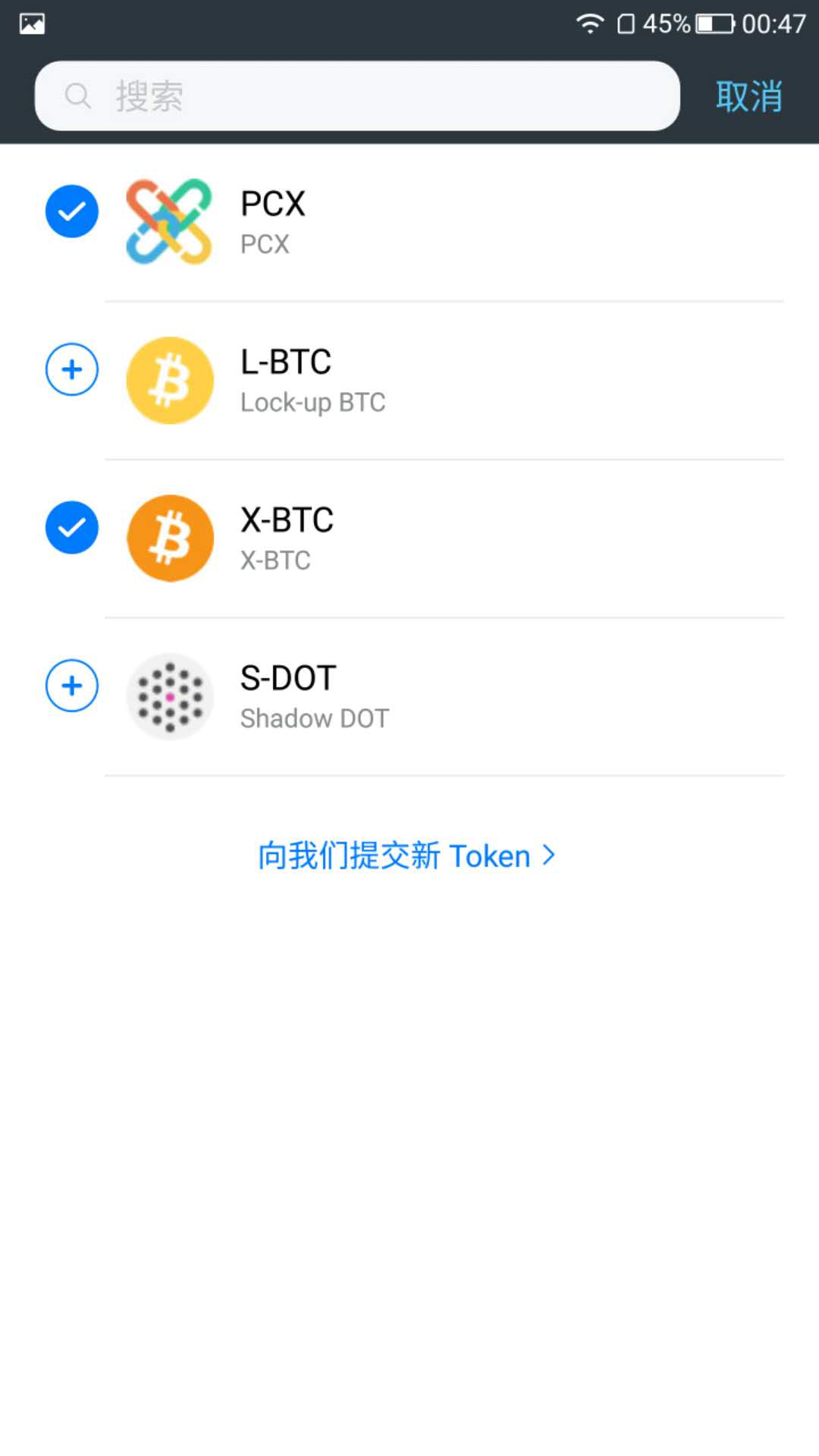
Task: Open the 向我们提交新 Token link
Action: [406, 856]
